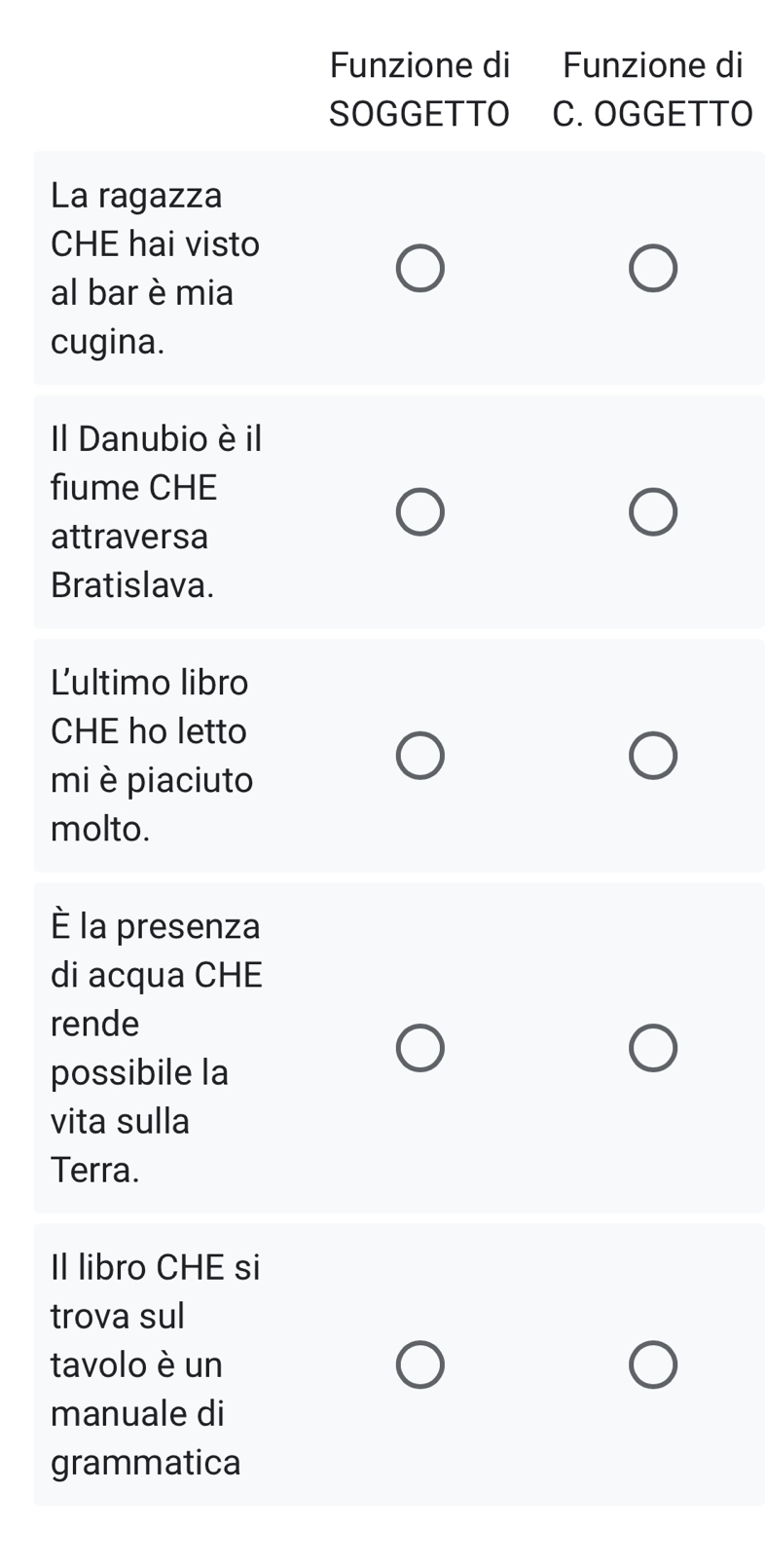Viewport: 765px width, 1568px height.
Task: Mark C. OGGETTO for 'La ragazza CHE hai visto'
Action: tap(652, 269)
